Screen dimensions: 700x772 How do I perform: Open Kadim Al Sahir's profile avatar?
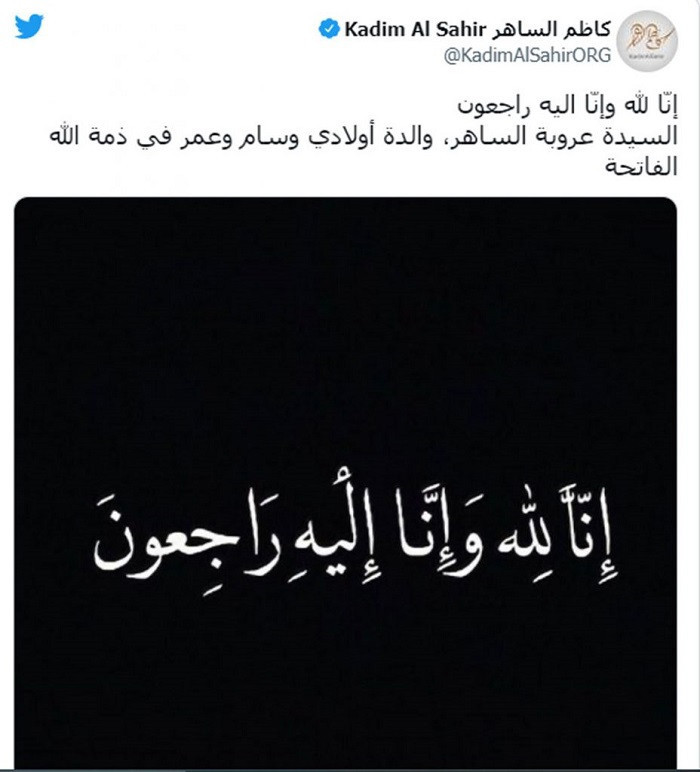[x=646, y=41]
